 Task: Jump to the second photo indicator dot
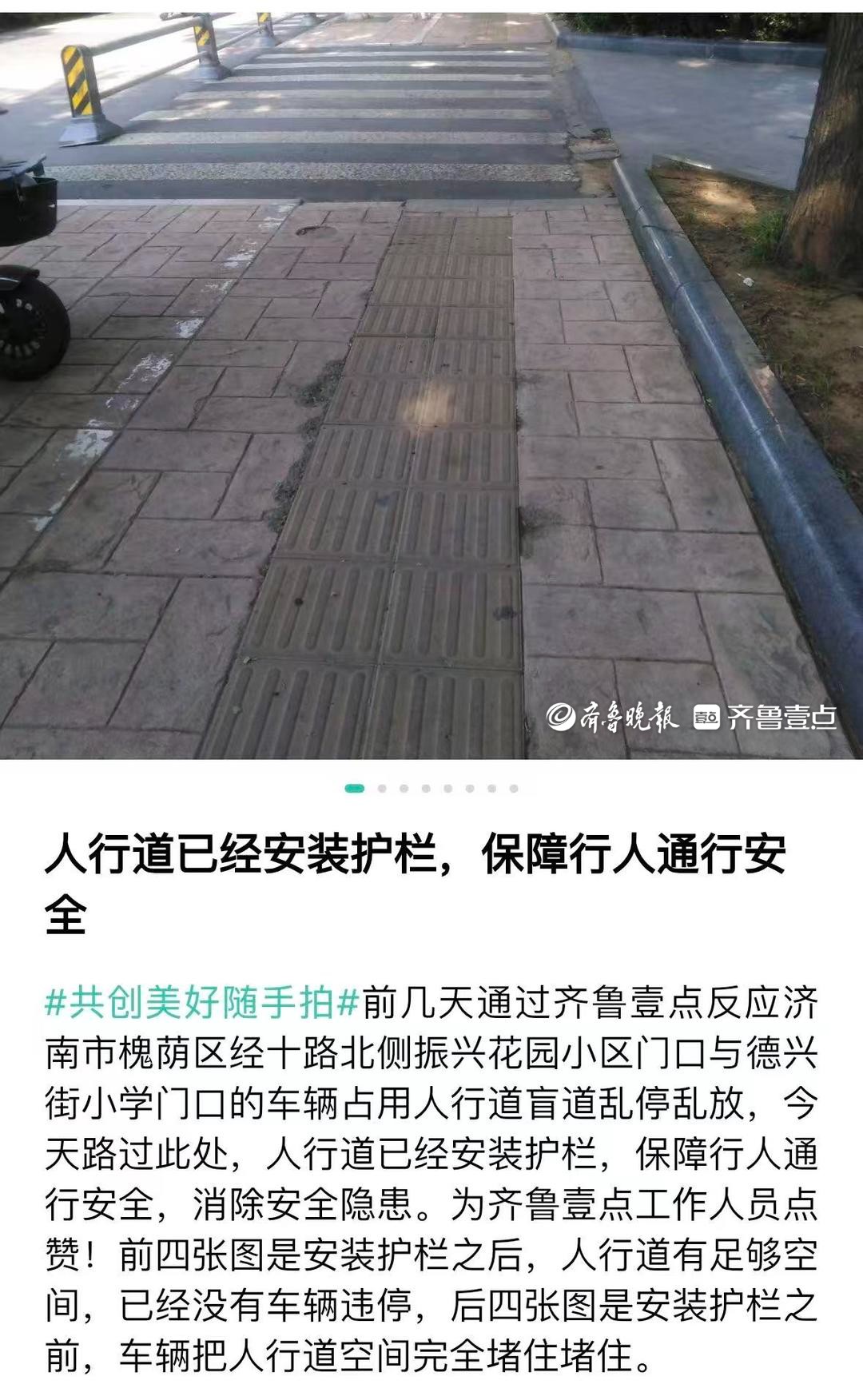pos(382,789)
